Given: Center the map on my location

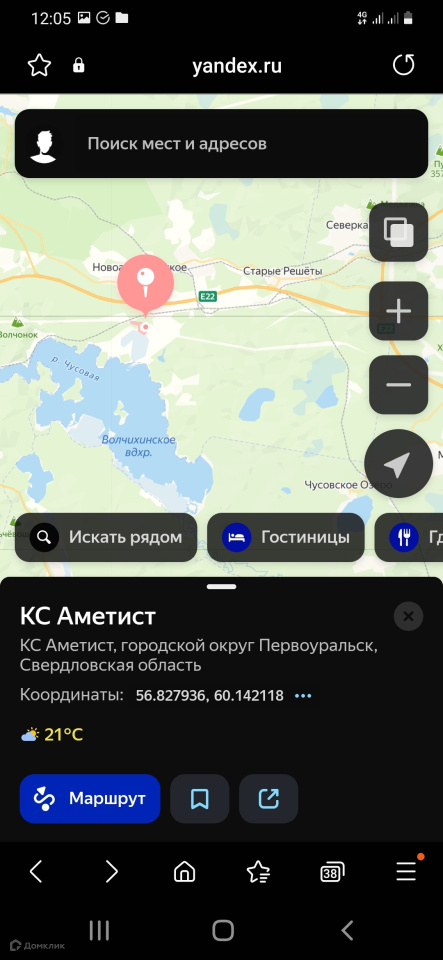Looking at the screenshot, I should [x=398, y=463].
